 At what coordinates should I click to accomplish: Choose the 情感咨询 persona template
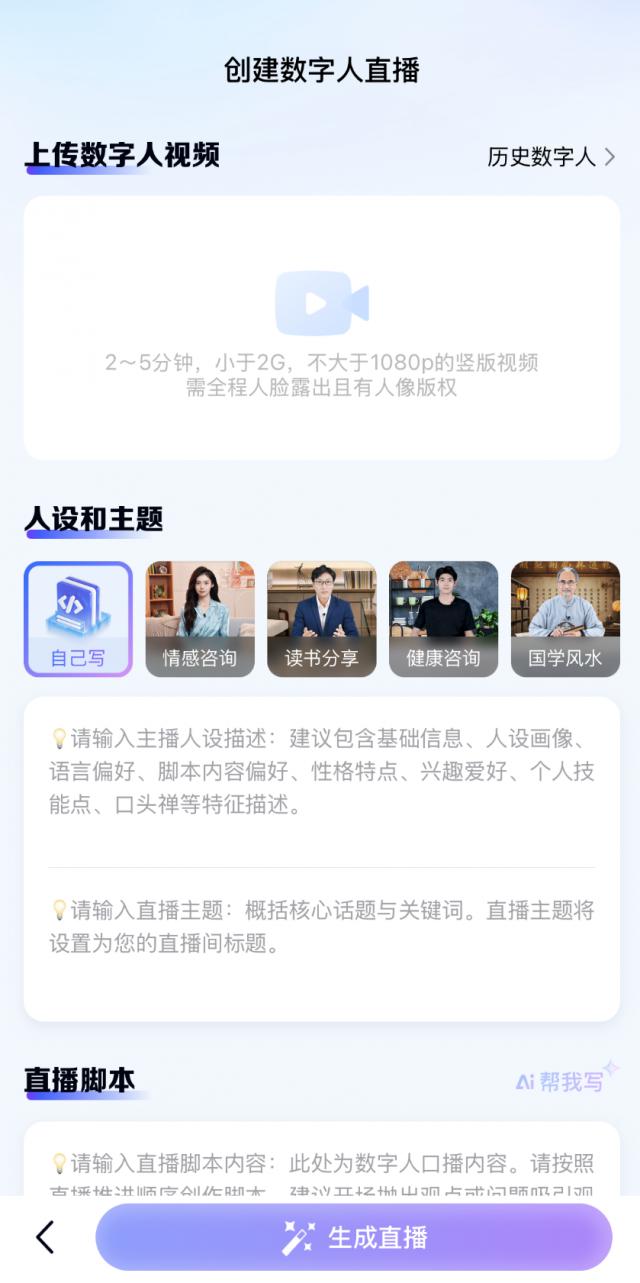[200, 619]
